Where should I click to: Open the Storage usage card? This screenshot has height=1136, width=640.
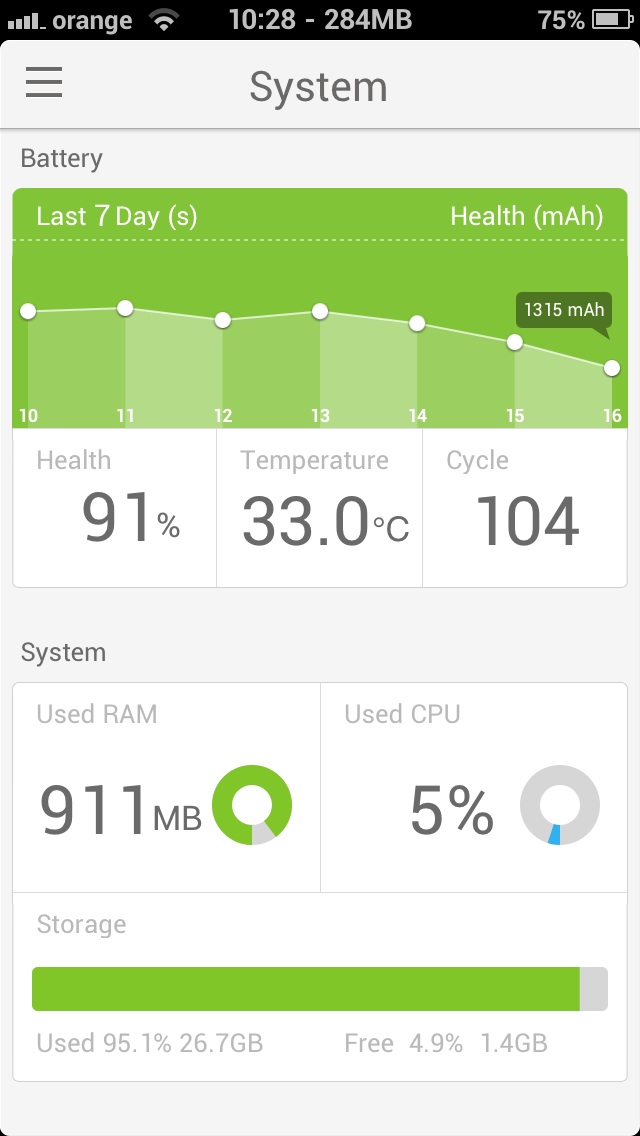pyautogui.click(x=320, y=987)
